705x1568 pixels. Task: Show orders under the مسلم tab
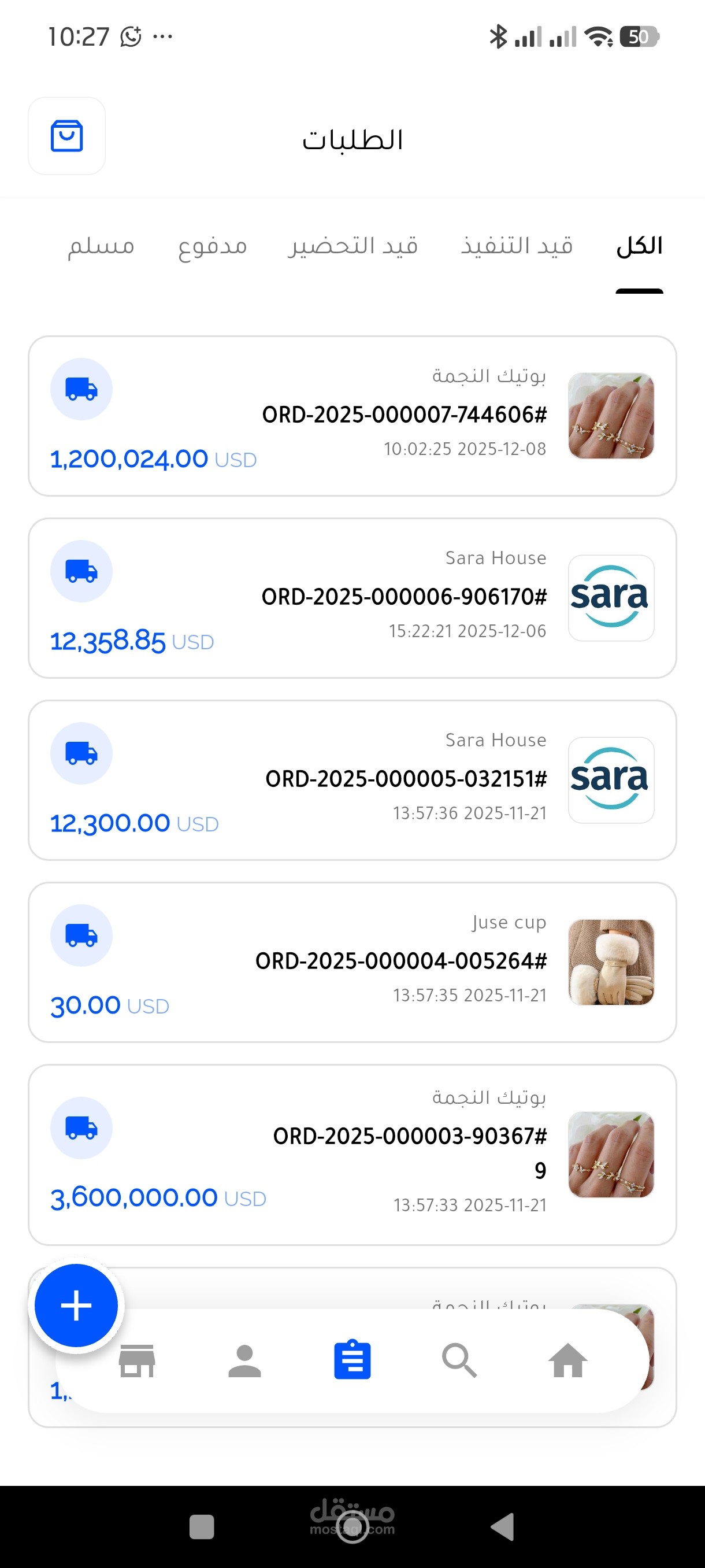tap(101, 245)
